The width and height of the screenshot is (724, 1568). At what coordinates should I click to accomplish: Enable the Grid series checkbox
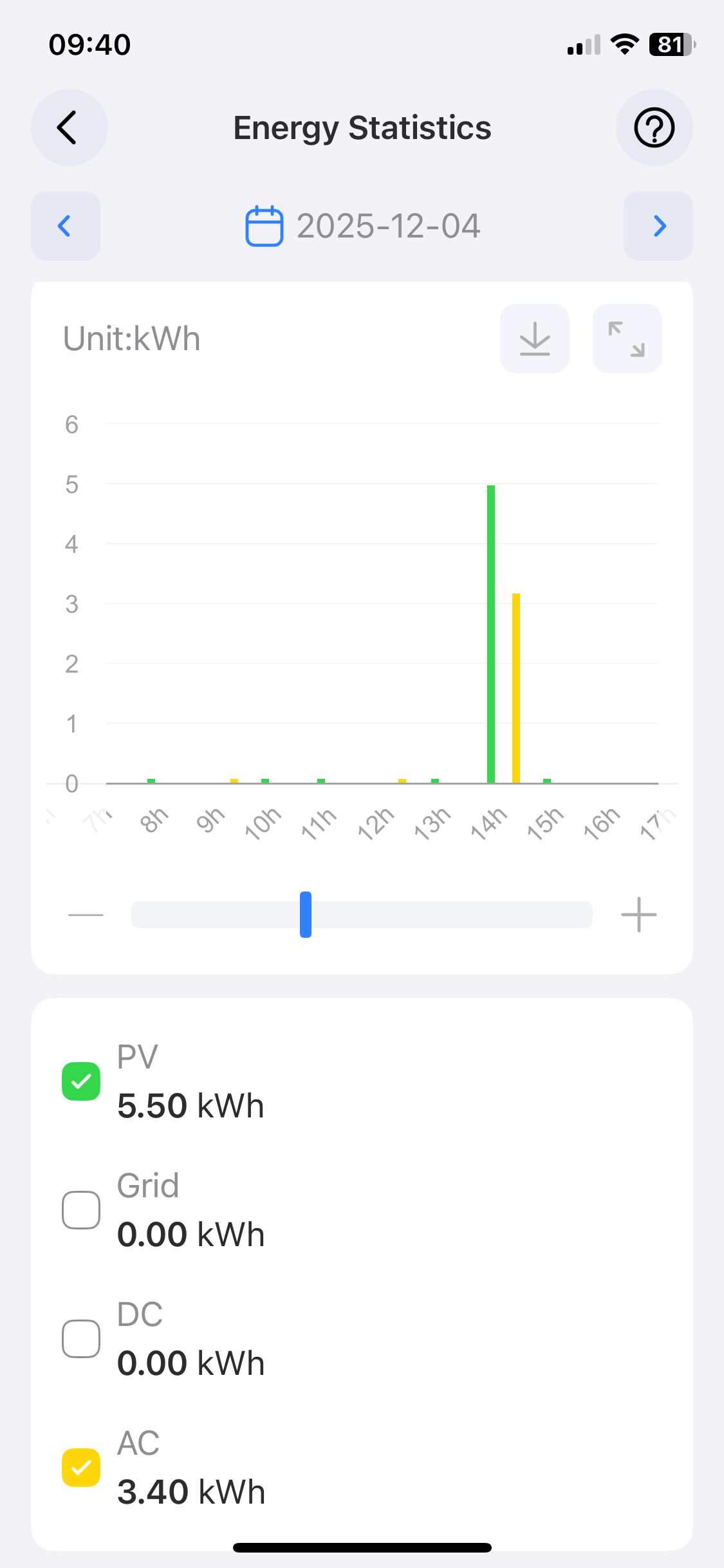click(81, 1210)
